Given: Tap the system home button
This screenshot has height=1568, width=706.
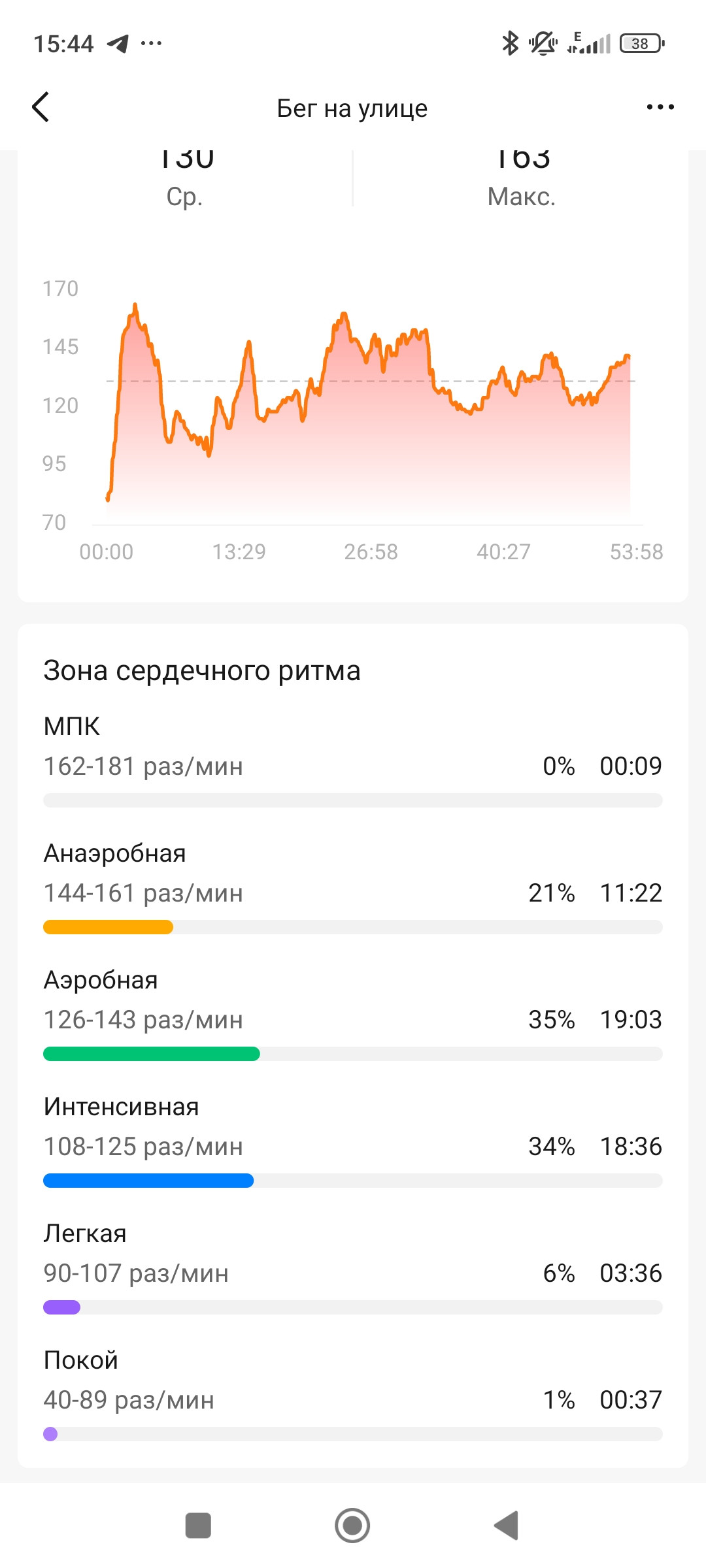Looking at the screenshot, I should [352, 1526].
